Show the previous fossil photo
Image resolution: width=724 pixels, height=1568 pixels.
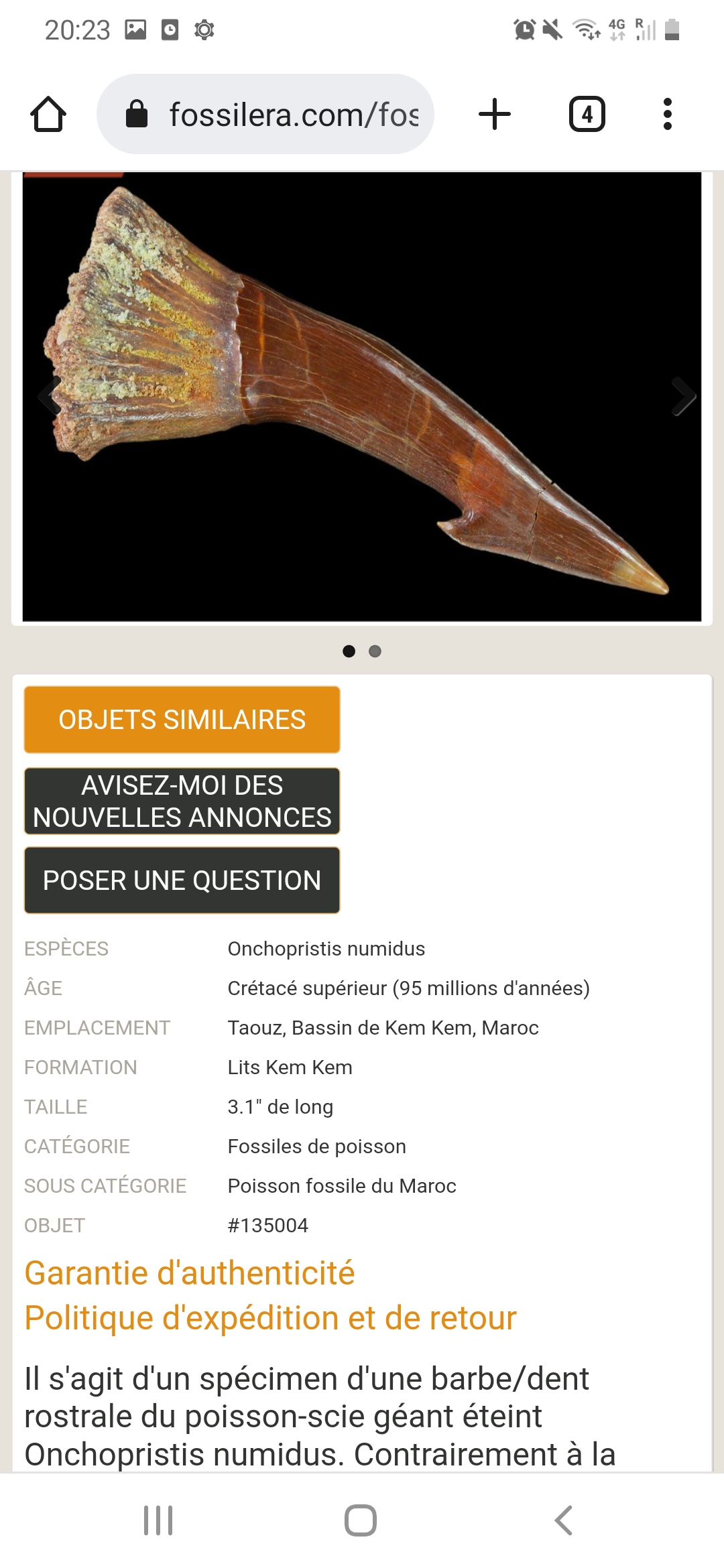tap(51, 397)
